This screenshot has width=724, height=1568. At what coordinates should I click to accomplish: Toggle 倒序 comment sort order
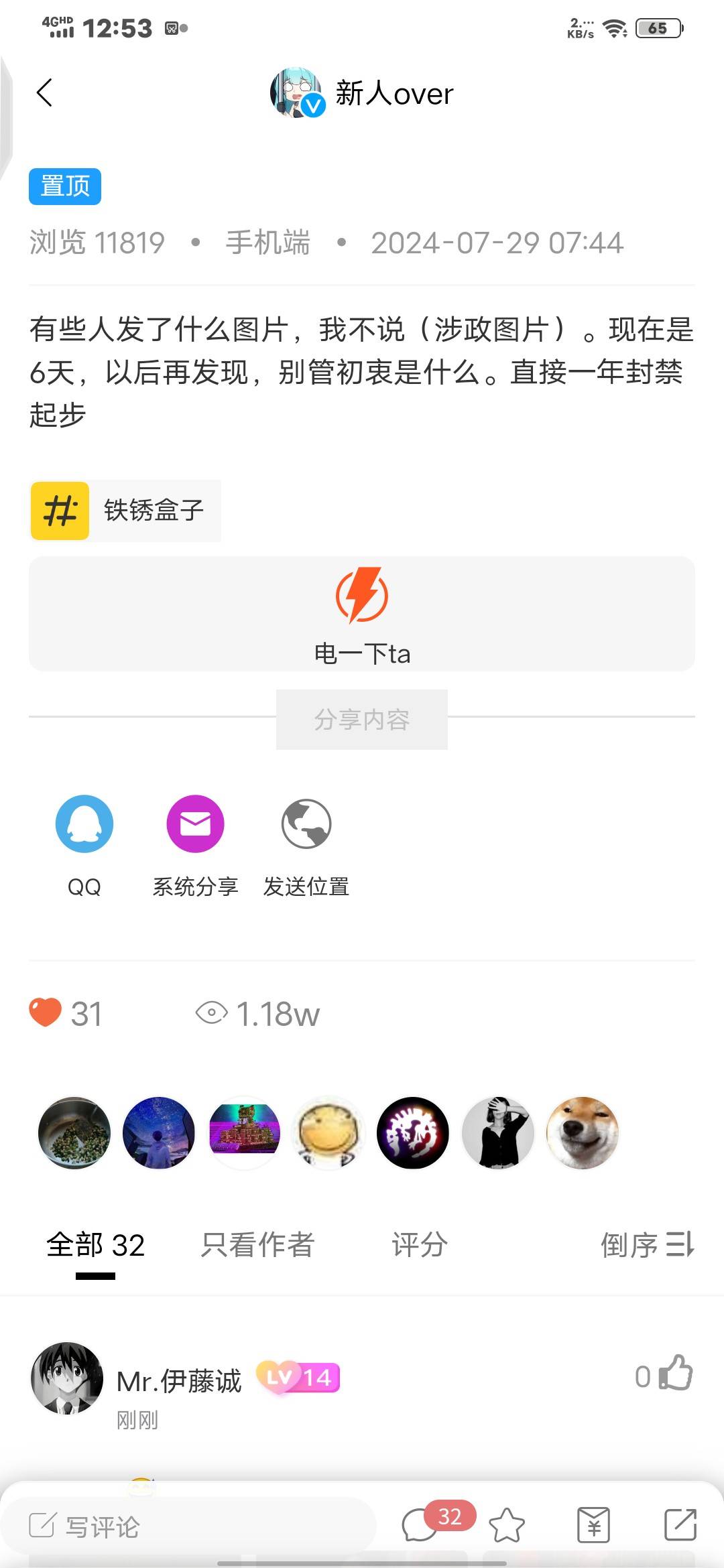[647, 1246]
